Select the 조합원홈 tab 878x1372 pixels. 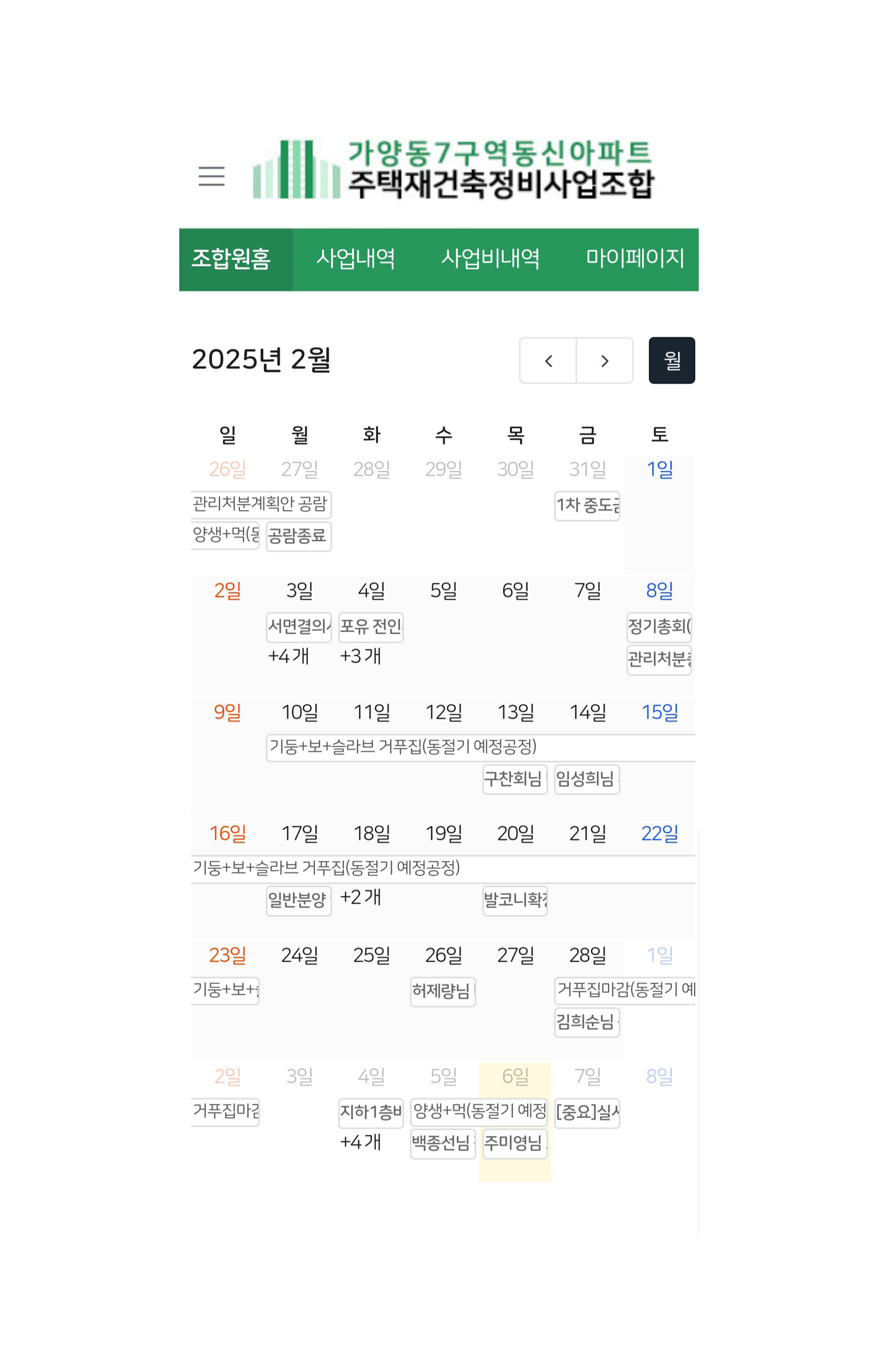(x=231, y=259)
